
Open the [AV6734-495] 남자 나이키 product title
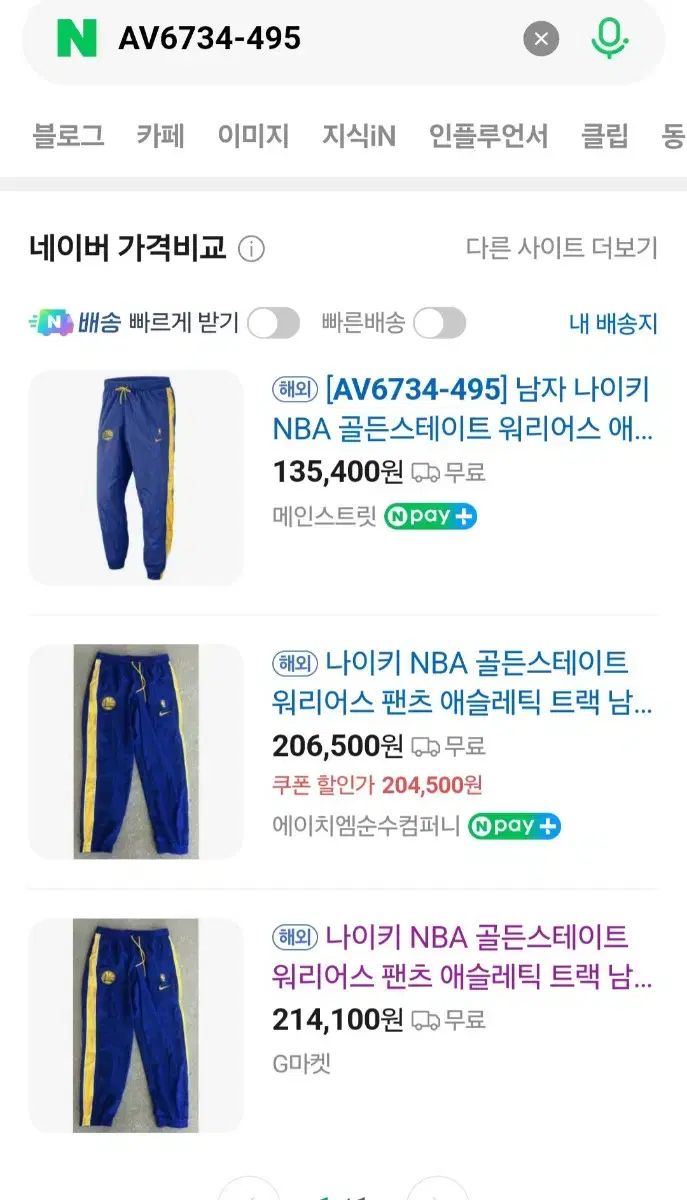pos(462,408)
